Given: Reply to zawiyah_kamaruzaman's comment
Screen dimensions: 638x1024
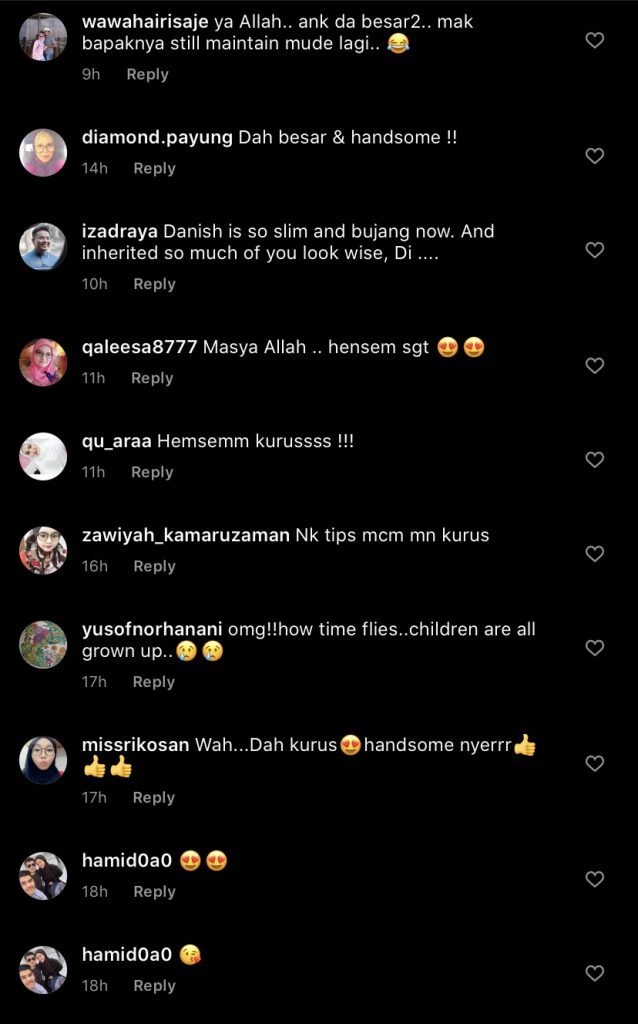Looking at the screenshot, I should click(154, 566).
